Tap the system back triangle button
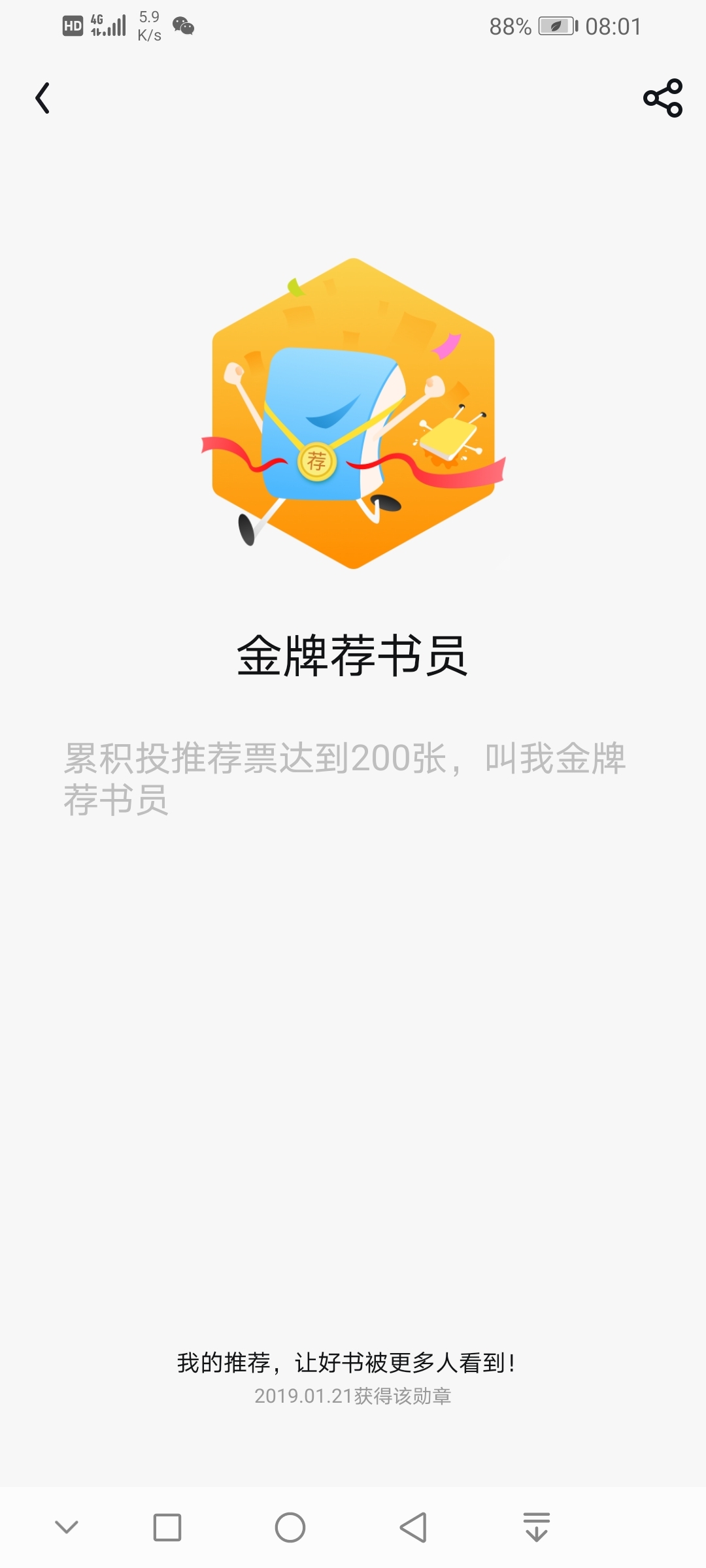This screenshot has width=706, height=1568. 413,1527
